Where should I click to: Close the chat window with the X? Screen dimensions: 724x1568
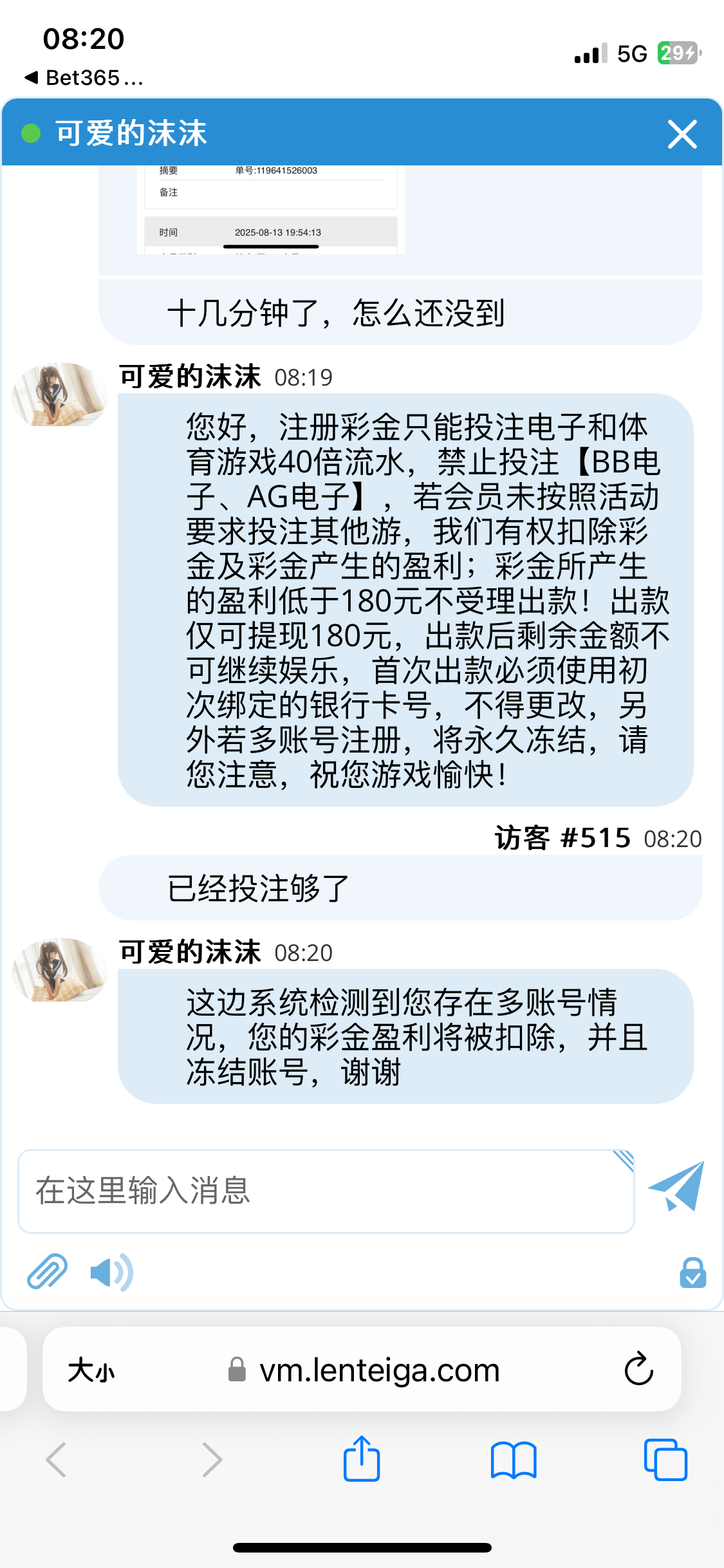682,134
